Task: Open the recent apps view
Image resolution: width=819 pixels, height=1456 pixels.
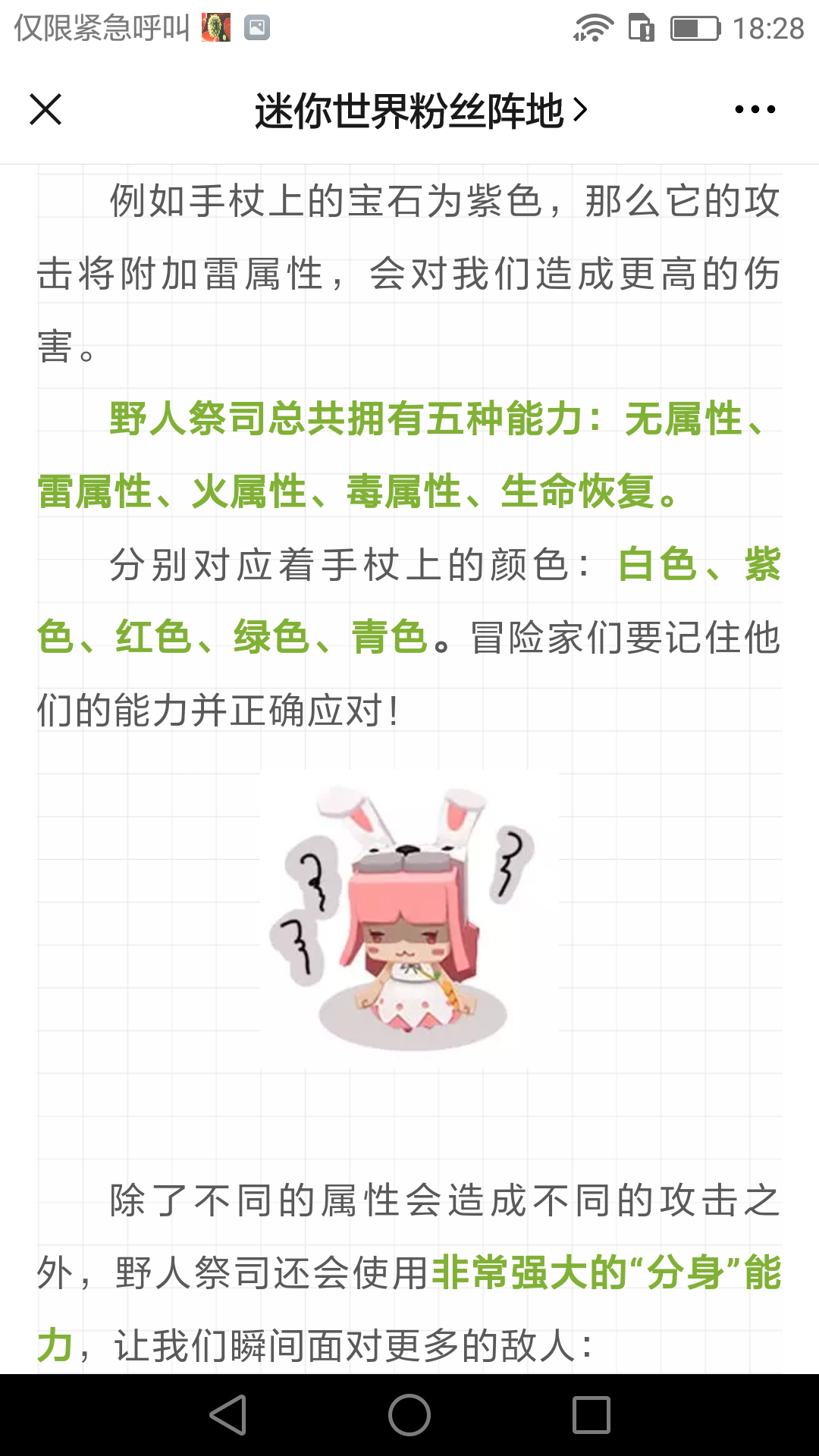Action: pyautogui.click(x=591, y=1415)
